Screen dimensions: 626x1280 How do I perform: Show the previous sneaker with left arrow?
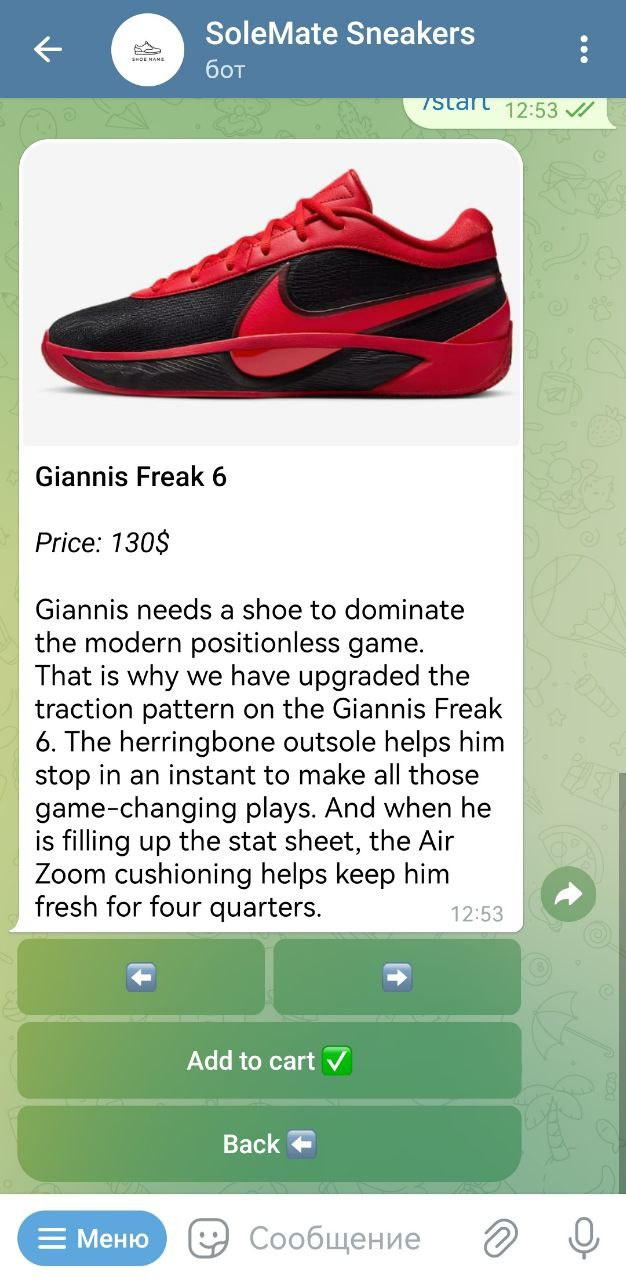pyautogui.click(x=141, y=977)
